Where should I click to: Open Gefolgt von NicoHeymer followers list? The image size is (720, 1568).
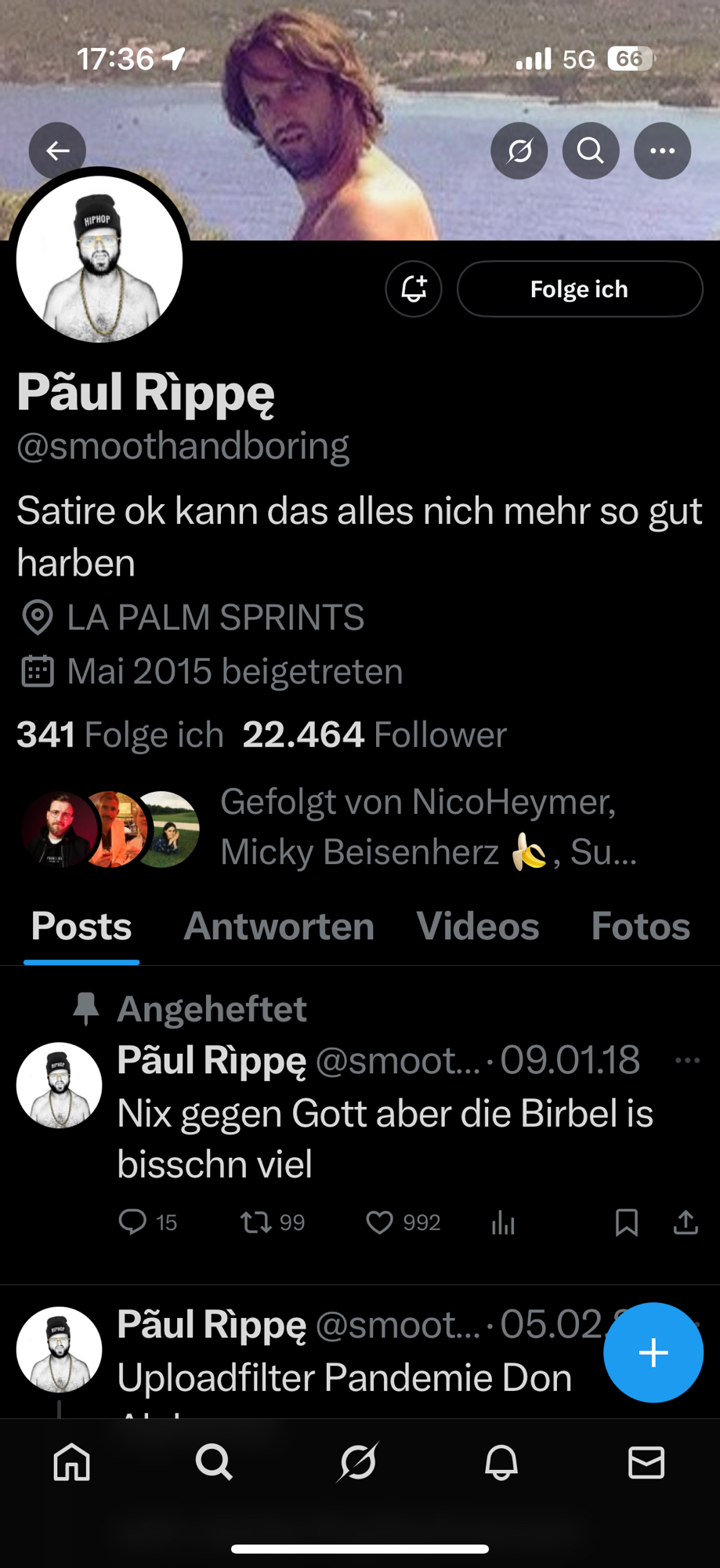417,826
